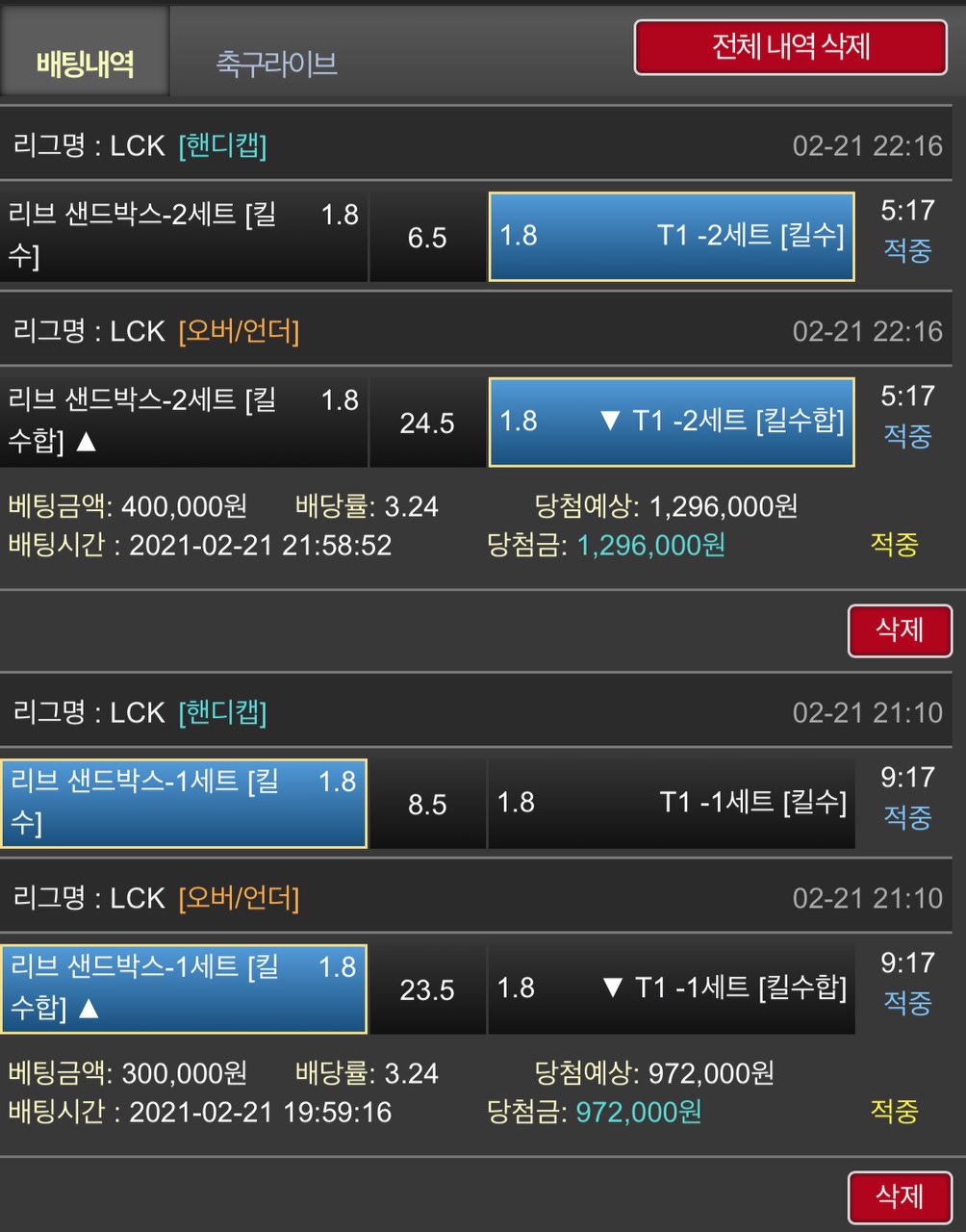Delete the 300,000원 bet record

[x=899, y=1197]
